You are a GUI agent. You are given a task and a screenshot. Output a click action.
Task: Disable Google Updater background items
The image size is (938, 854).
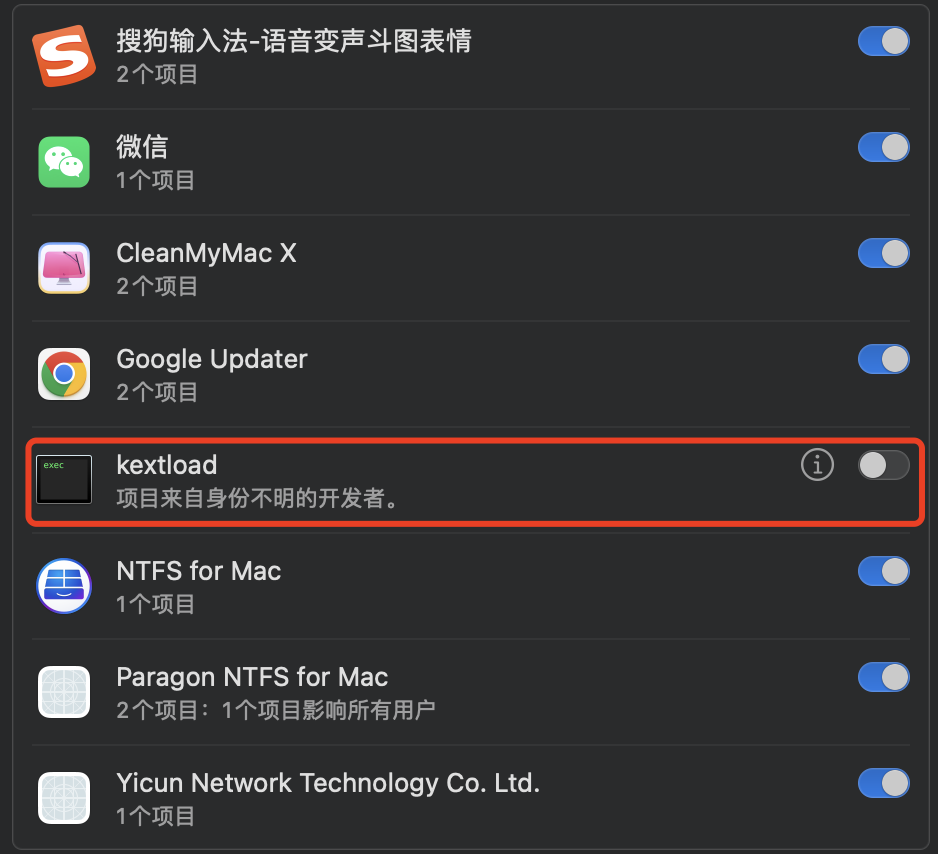click(883, 359)
